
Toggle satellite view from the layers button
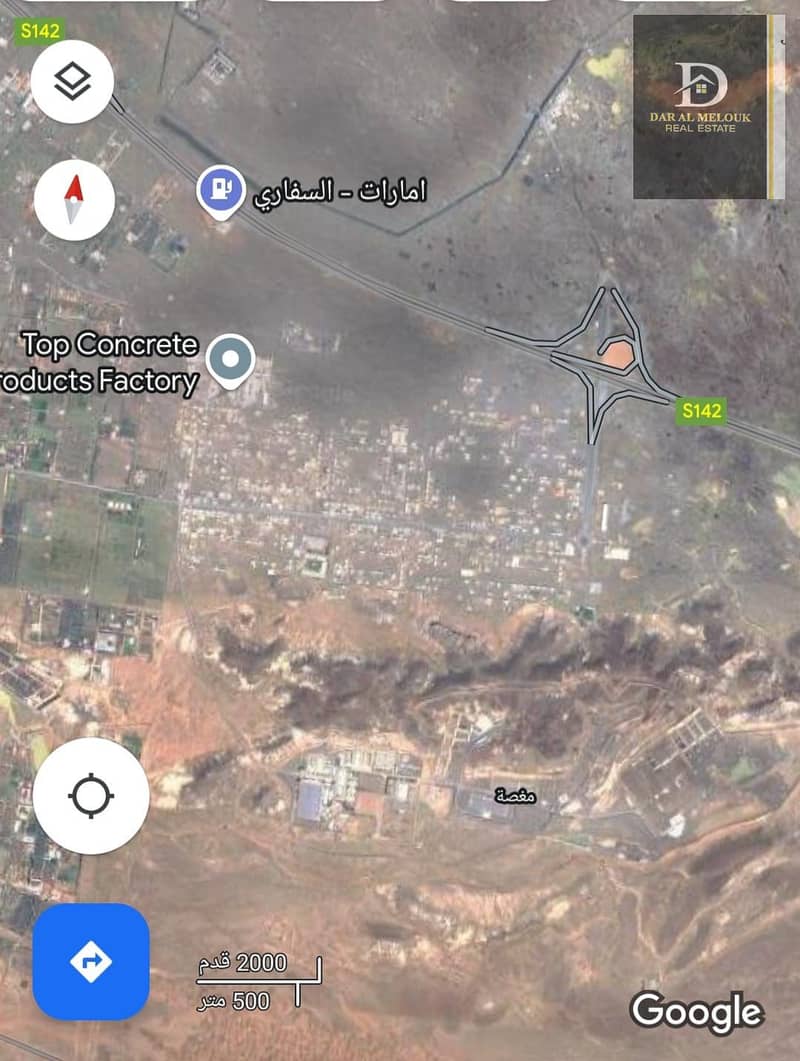(x=70, y=80)
